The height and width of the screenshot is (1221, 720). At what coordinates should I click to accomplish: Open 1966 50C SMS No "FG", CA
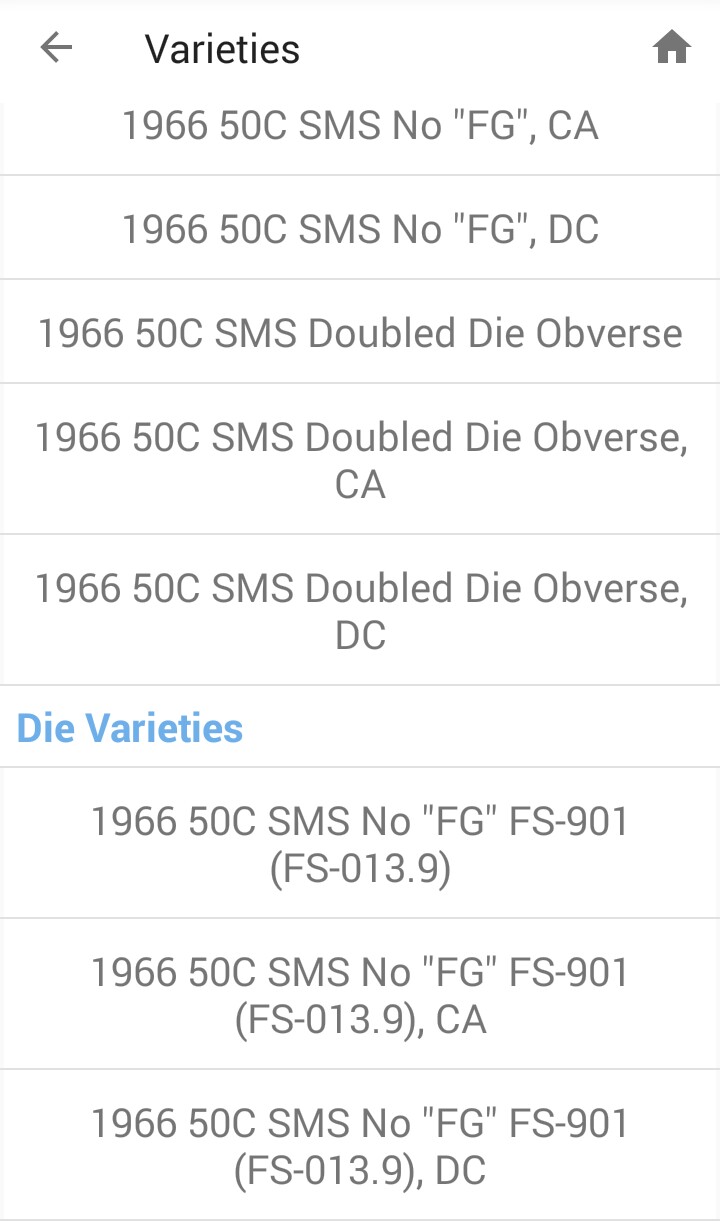pyautogui.click(x=360, y=126)
